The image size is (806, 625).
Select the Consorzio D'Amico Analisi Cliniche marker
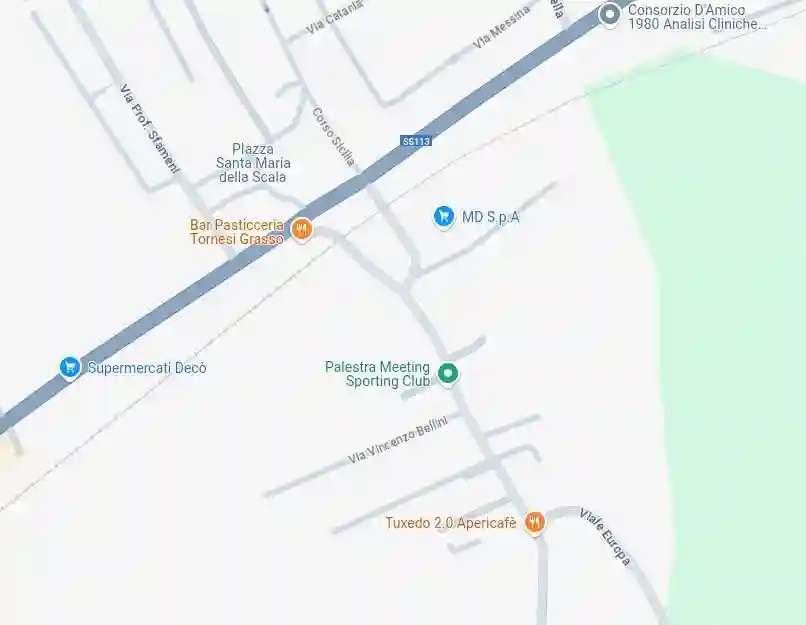[609, 14]
